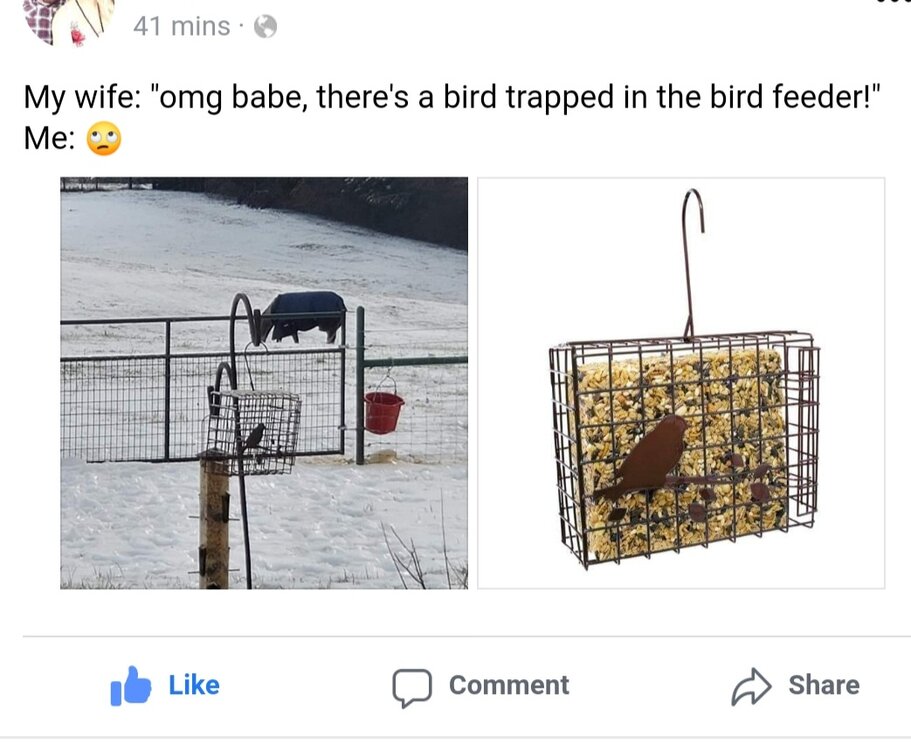Like this bird feeder post
The image size is (911, 750).
166,685
